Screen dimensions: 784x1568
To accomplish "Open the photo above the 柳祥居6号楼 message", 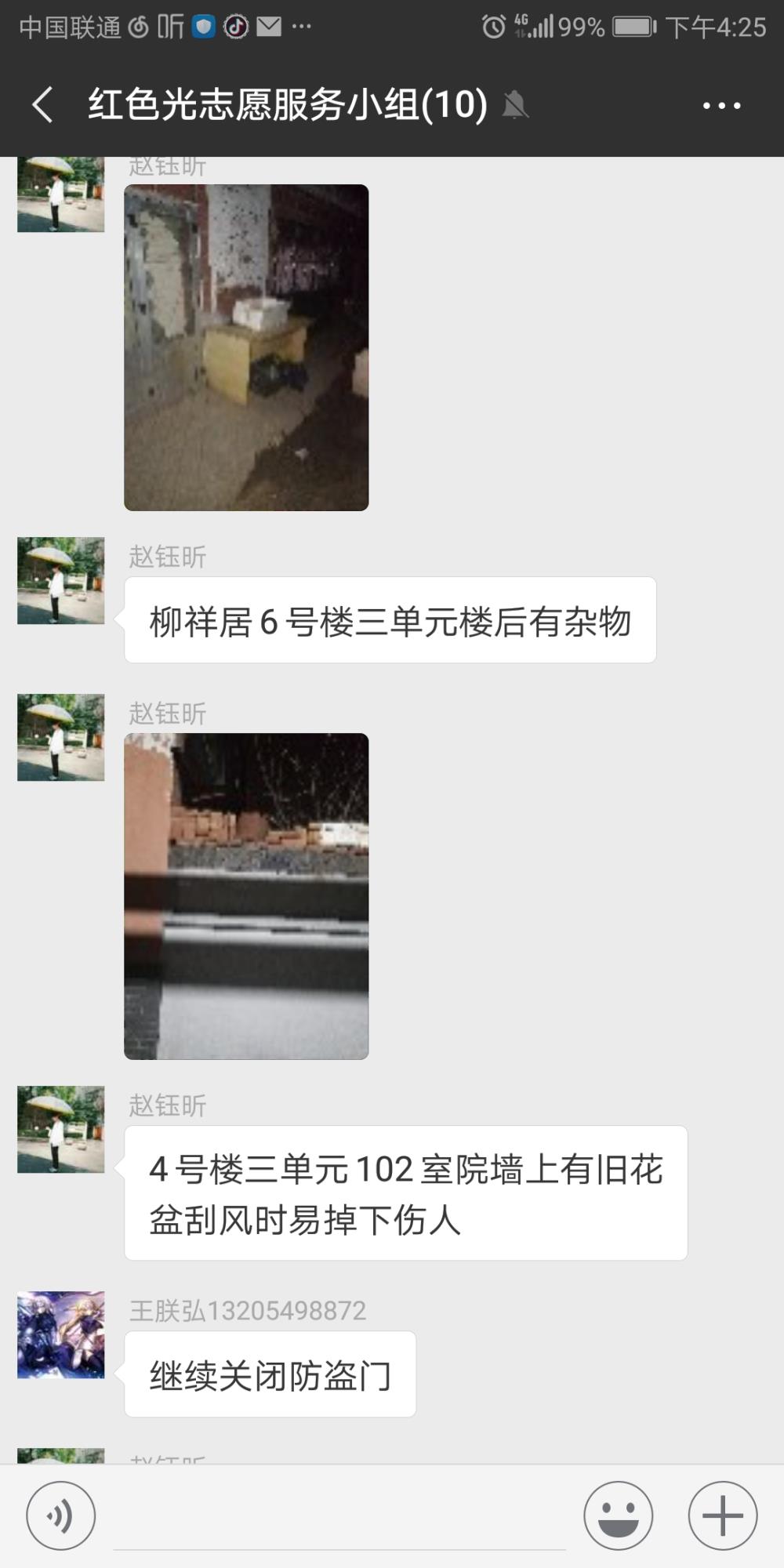I will pos(246,347).
